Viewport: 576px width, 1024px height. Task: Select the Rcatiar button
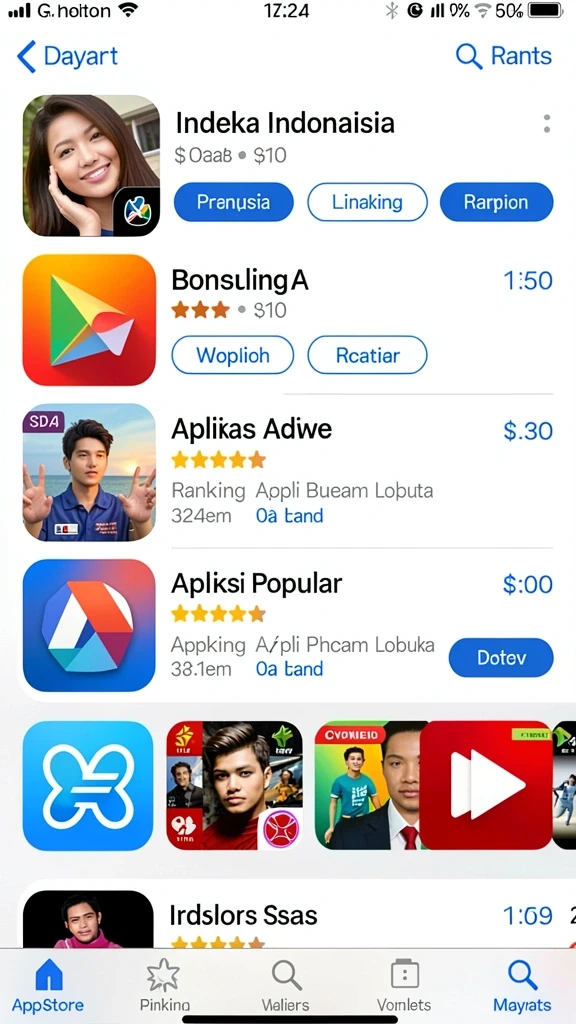pyautogui.click(x=367, y=355)
